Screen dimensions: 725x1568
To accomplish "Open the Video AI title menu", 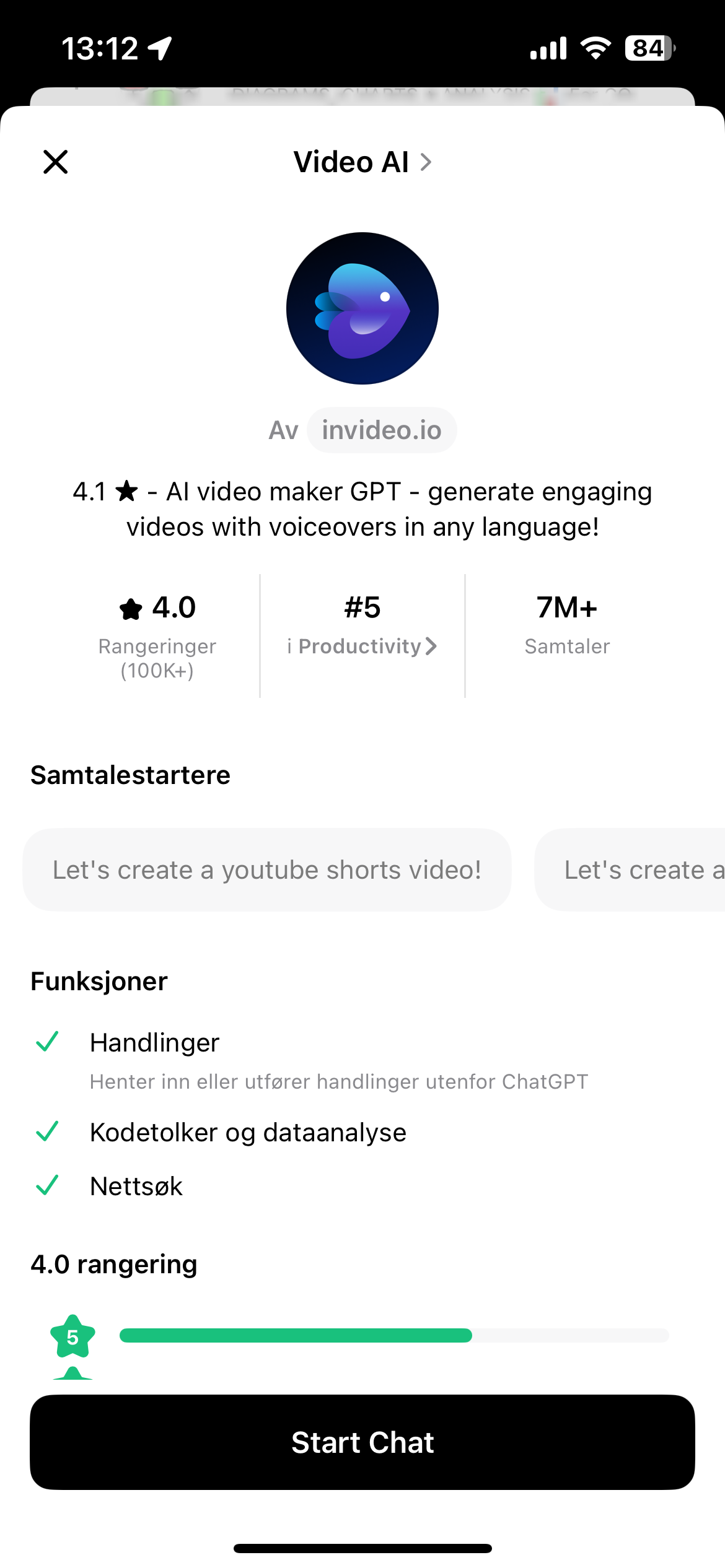I will click(x=362, y=162).
